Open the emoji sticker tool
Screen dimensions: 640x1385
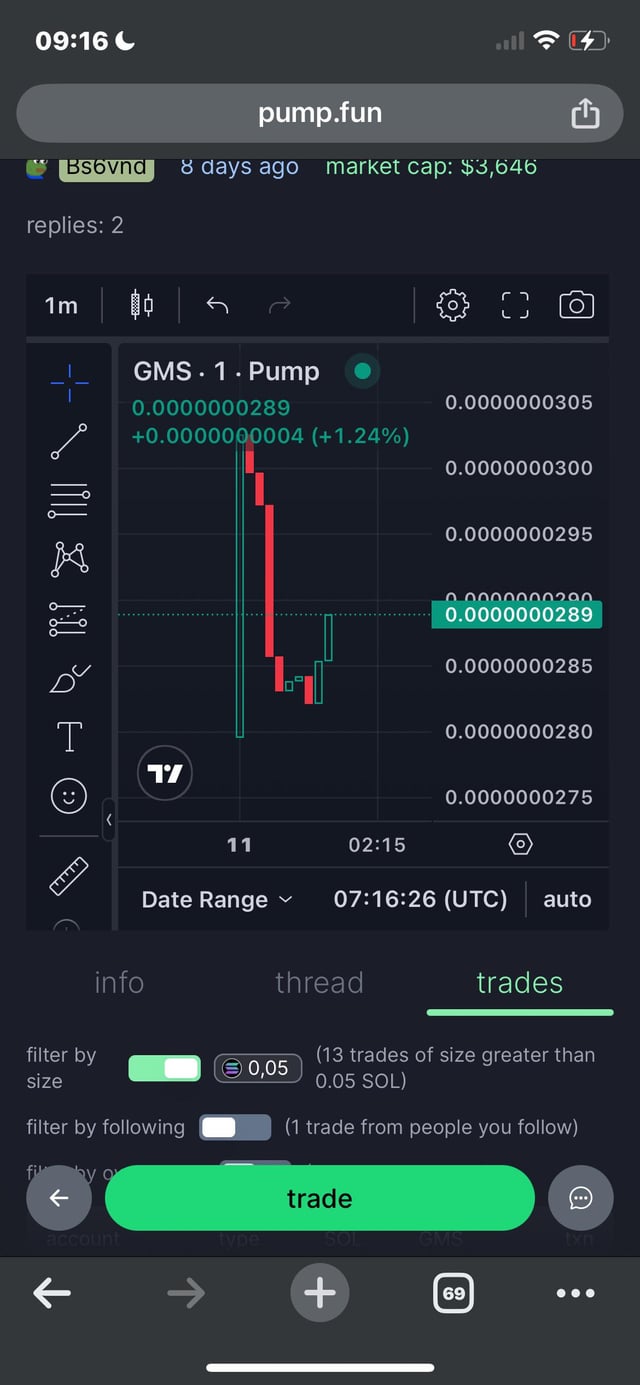pos(69,796)
